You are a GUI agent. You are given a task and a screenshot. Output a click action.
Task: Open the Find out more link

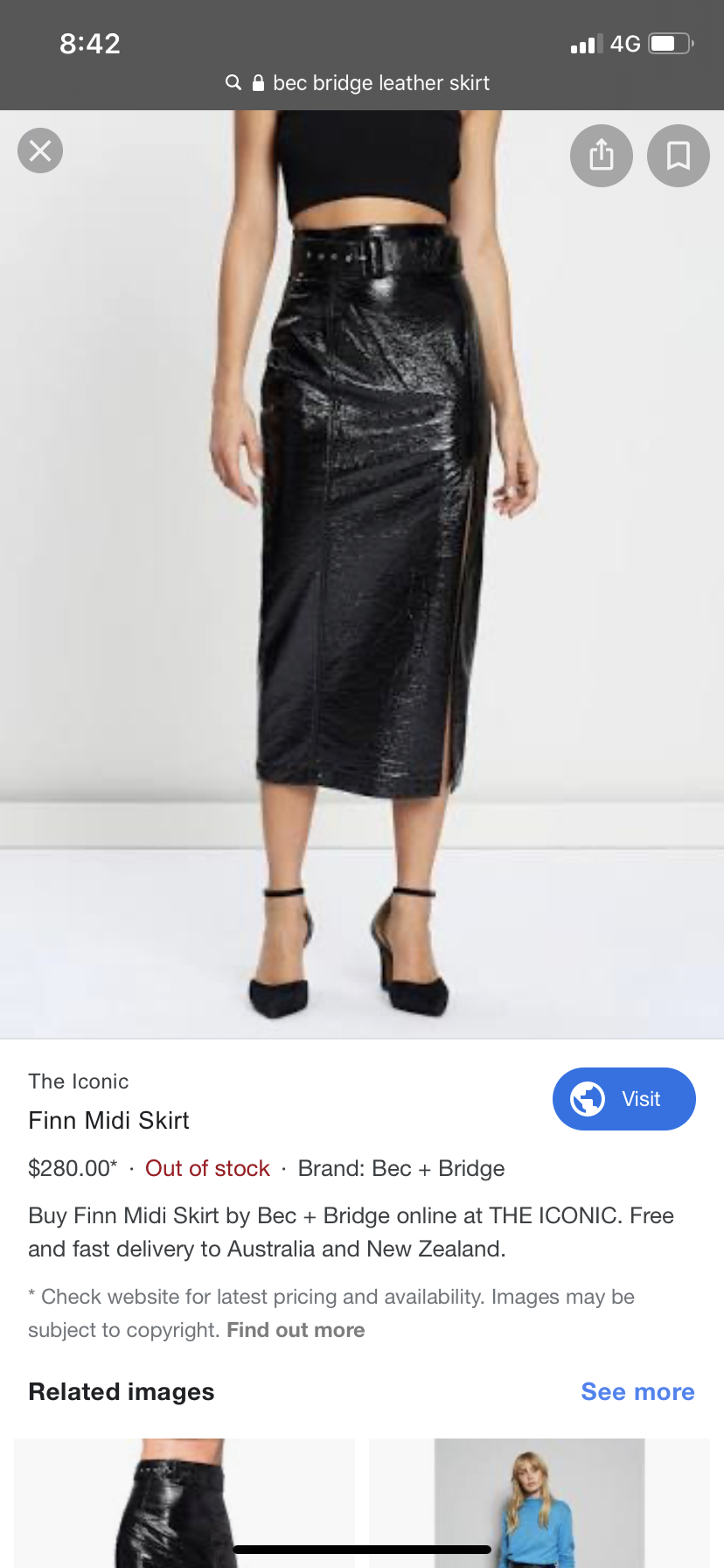[x=295, y=1328]
